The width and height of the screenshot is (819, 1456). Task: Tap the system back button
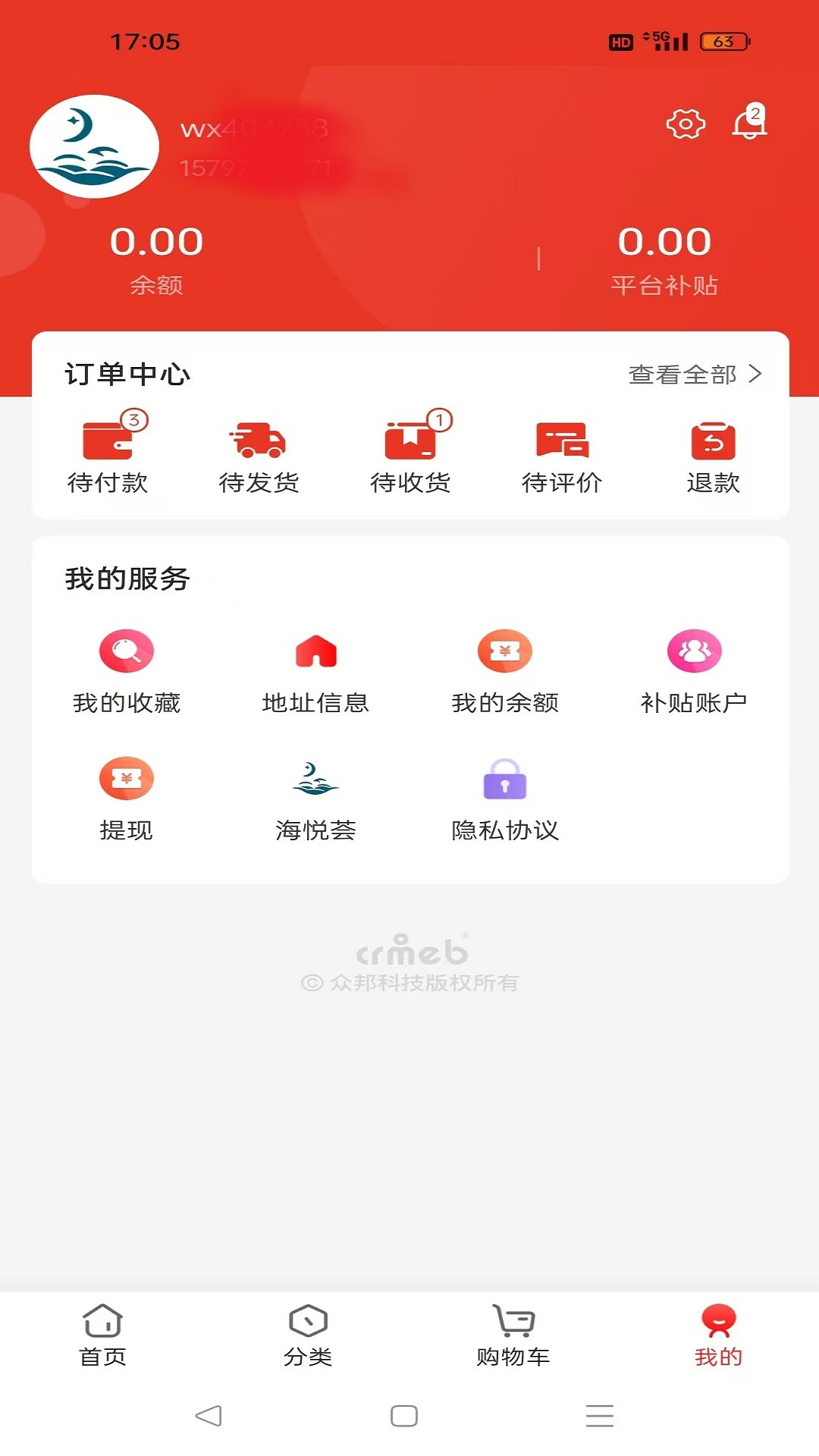208,1416
